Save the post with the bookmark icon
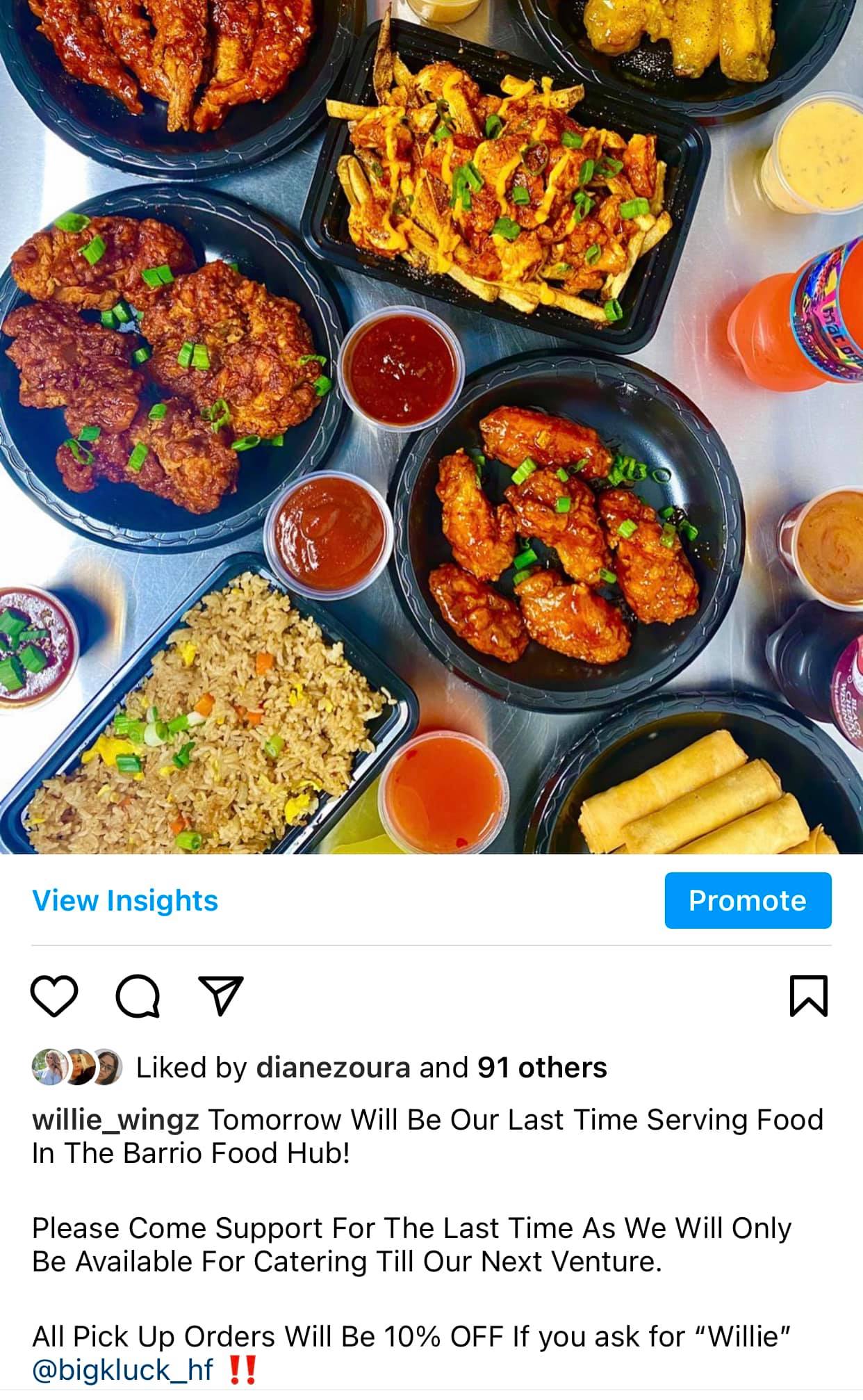The image size is (863, 1400). (808, 996)
